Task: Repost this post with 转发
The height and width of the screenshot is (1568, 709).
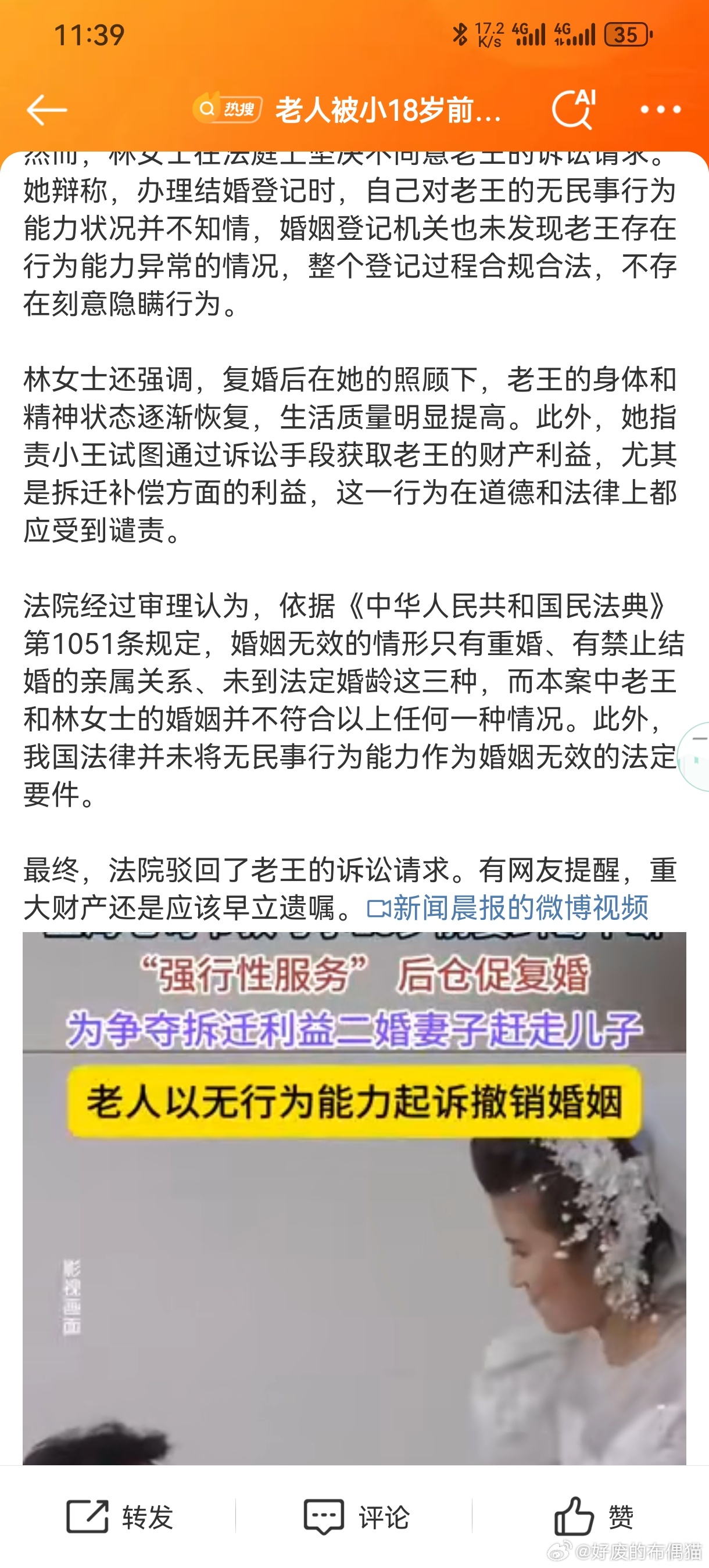Action: 119,1516
